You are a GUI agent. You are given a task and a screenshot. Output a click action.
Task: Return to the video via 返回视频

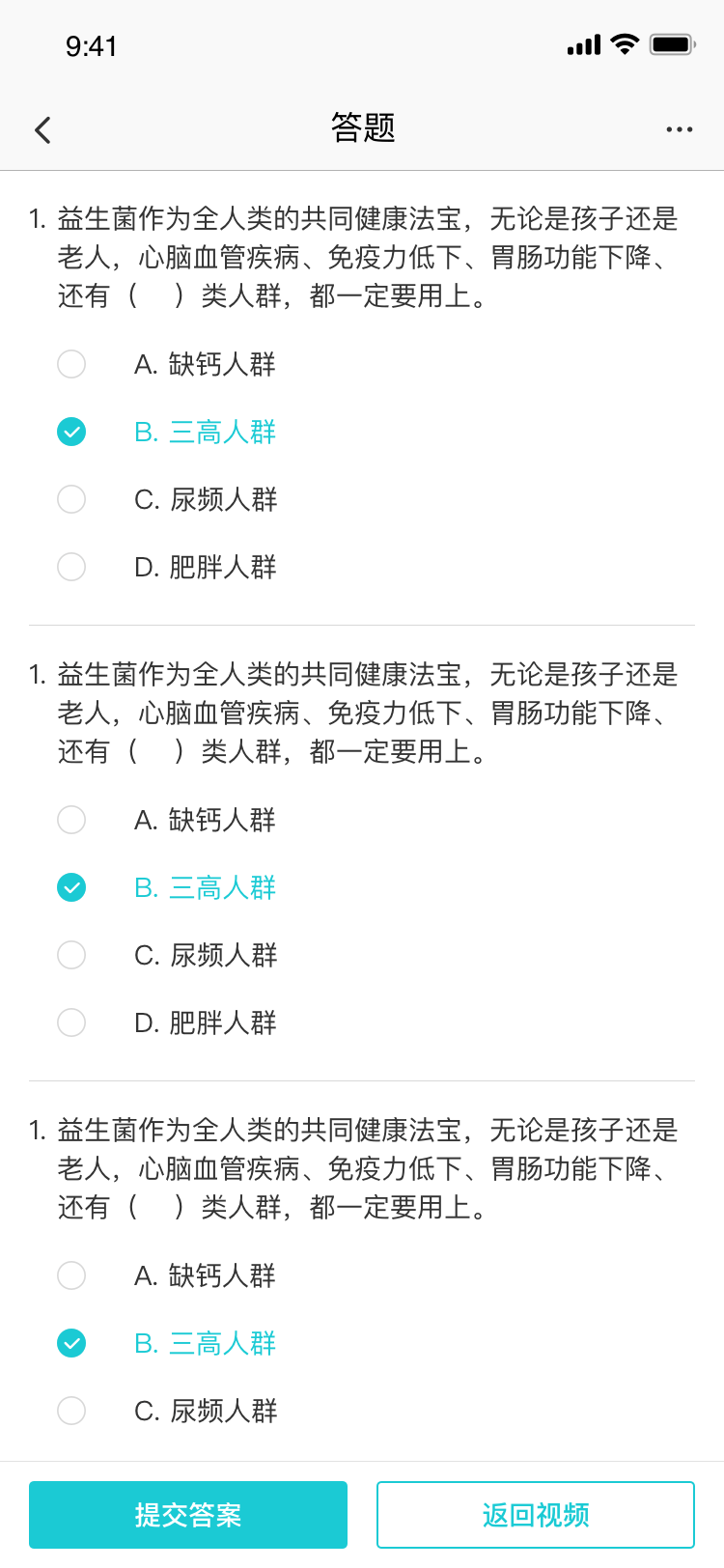tap(536, 1515)
